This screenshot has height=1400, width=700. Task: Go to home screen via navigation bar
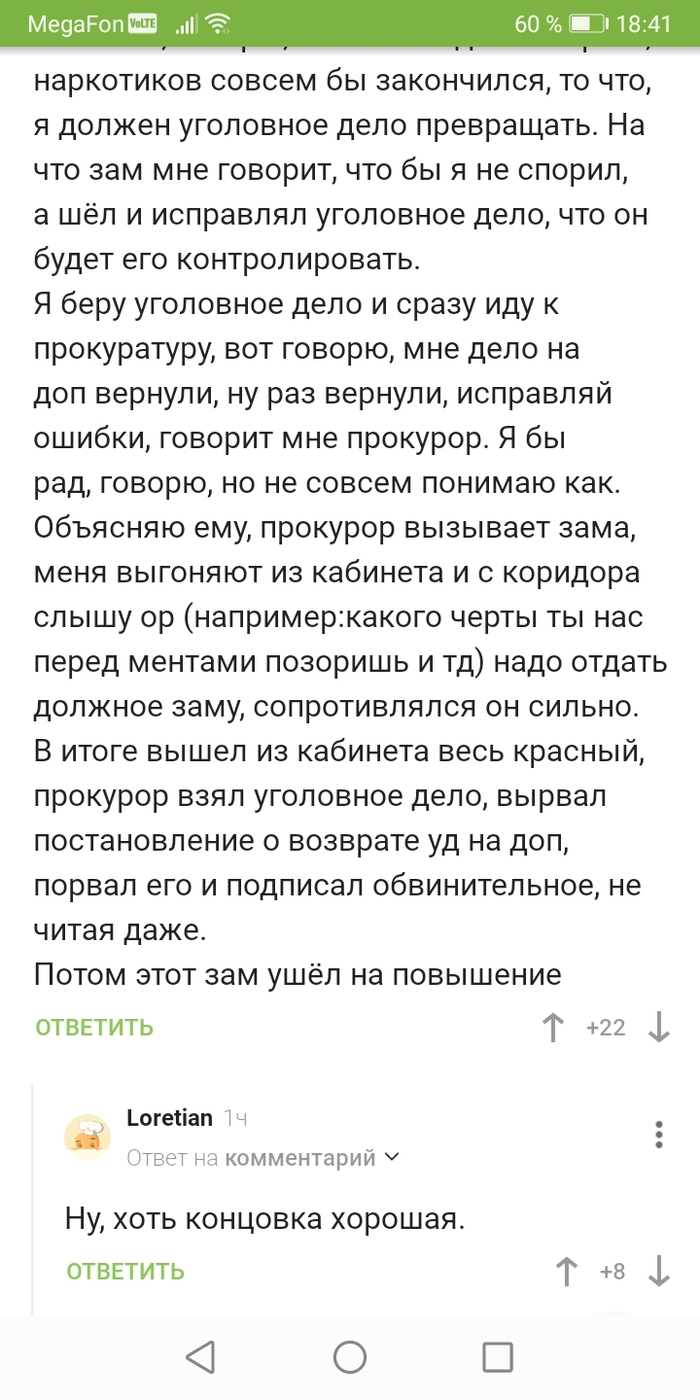pyautogui.click(x=350, y=1356)
